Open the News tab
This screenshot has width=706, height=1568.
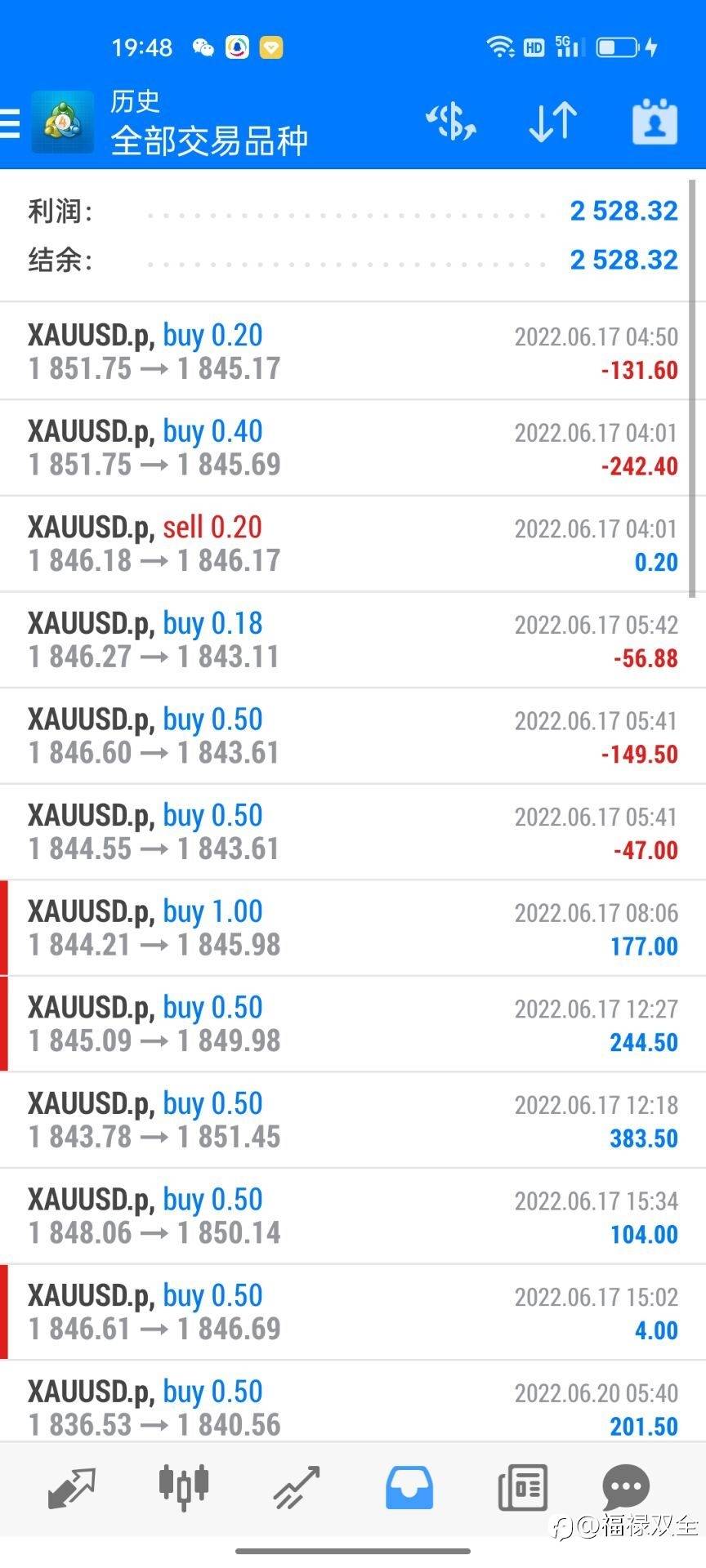(x=522, y=1487)
